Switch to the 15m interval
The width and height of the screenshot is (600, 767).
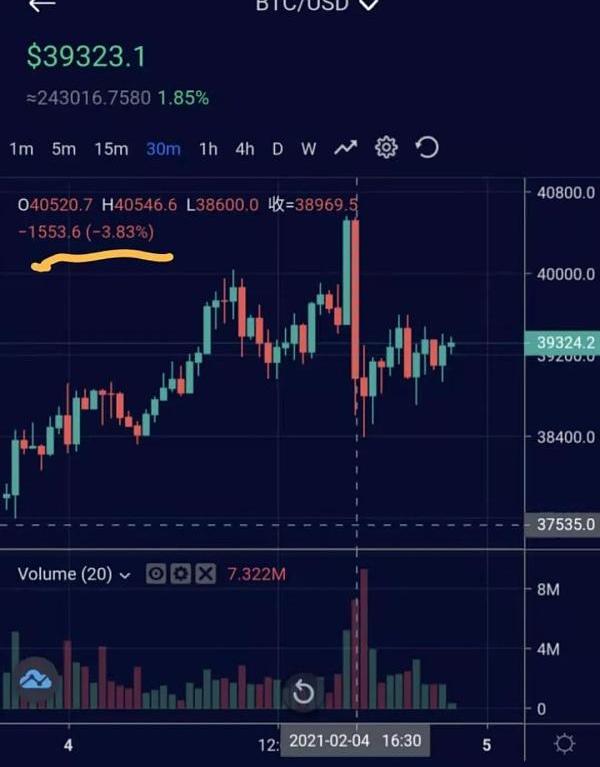pos(111,149)
